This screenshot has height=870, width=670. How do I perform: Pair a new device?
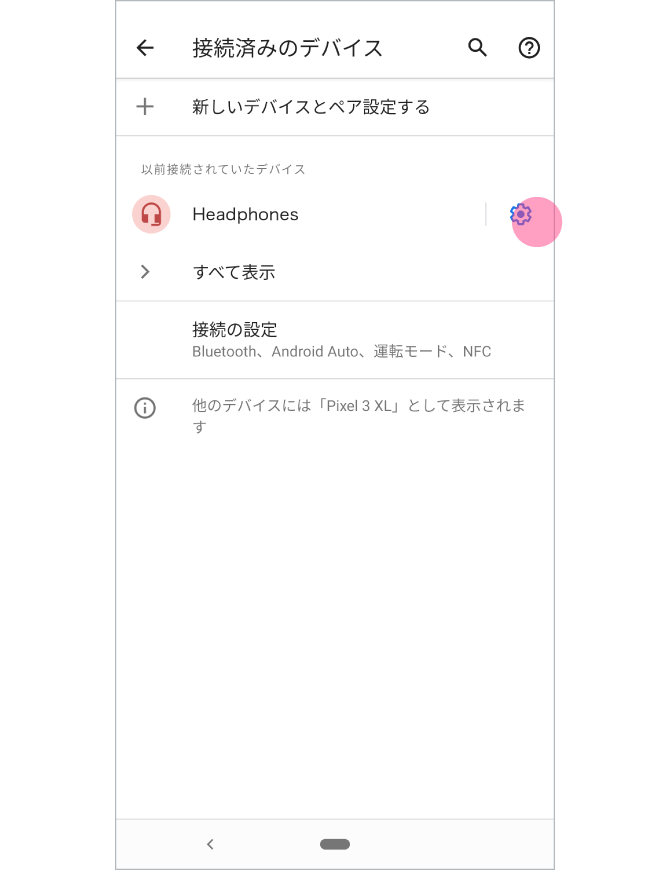pyautogui.click(x=310, y=107)
